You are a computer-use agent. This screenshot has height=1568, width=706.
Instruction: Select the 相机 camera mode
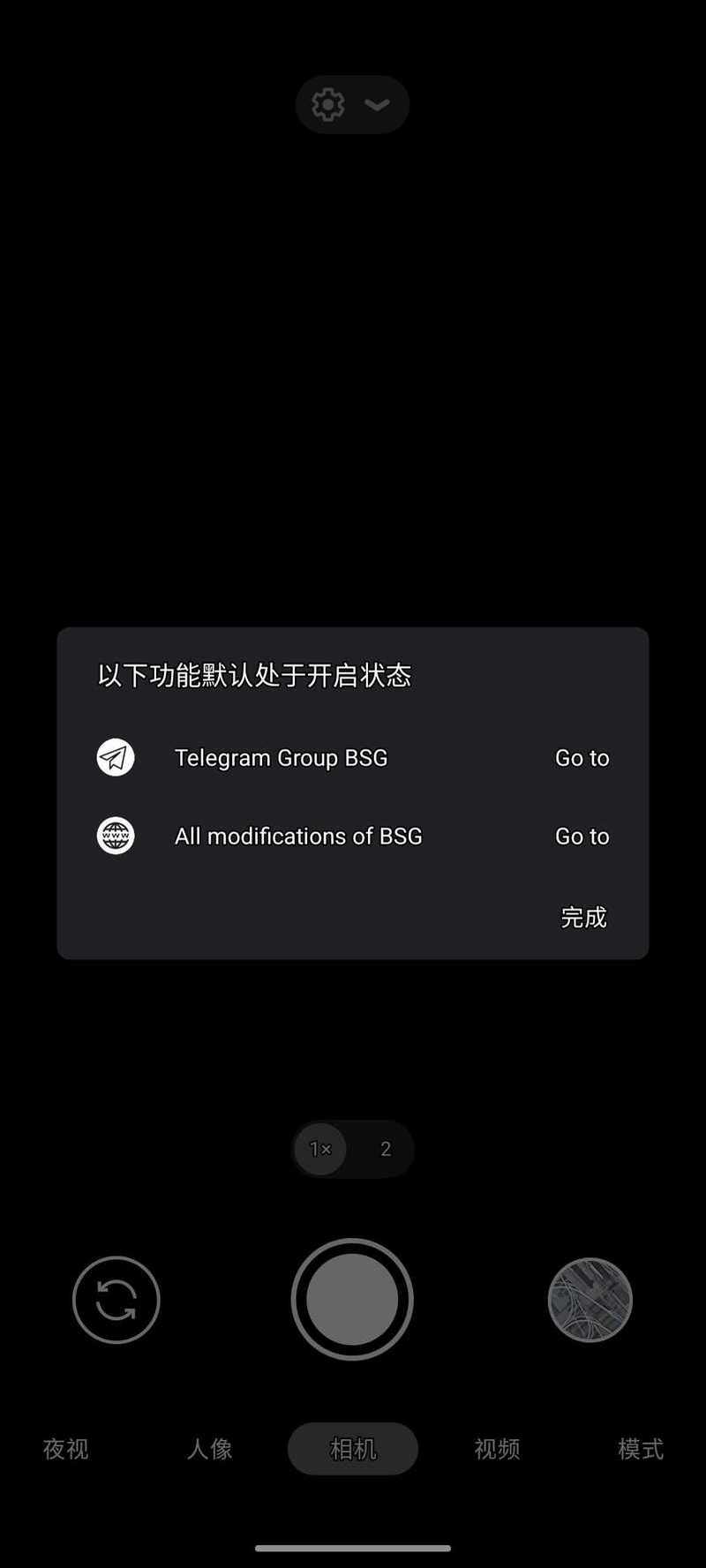point(352,1449)
